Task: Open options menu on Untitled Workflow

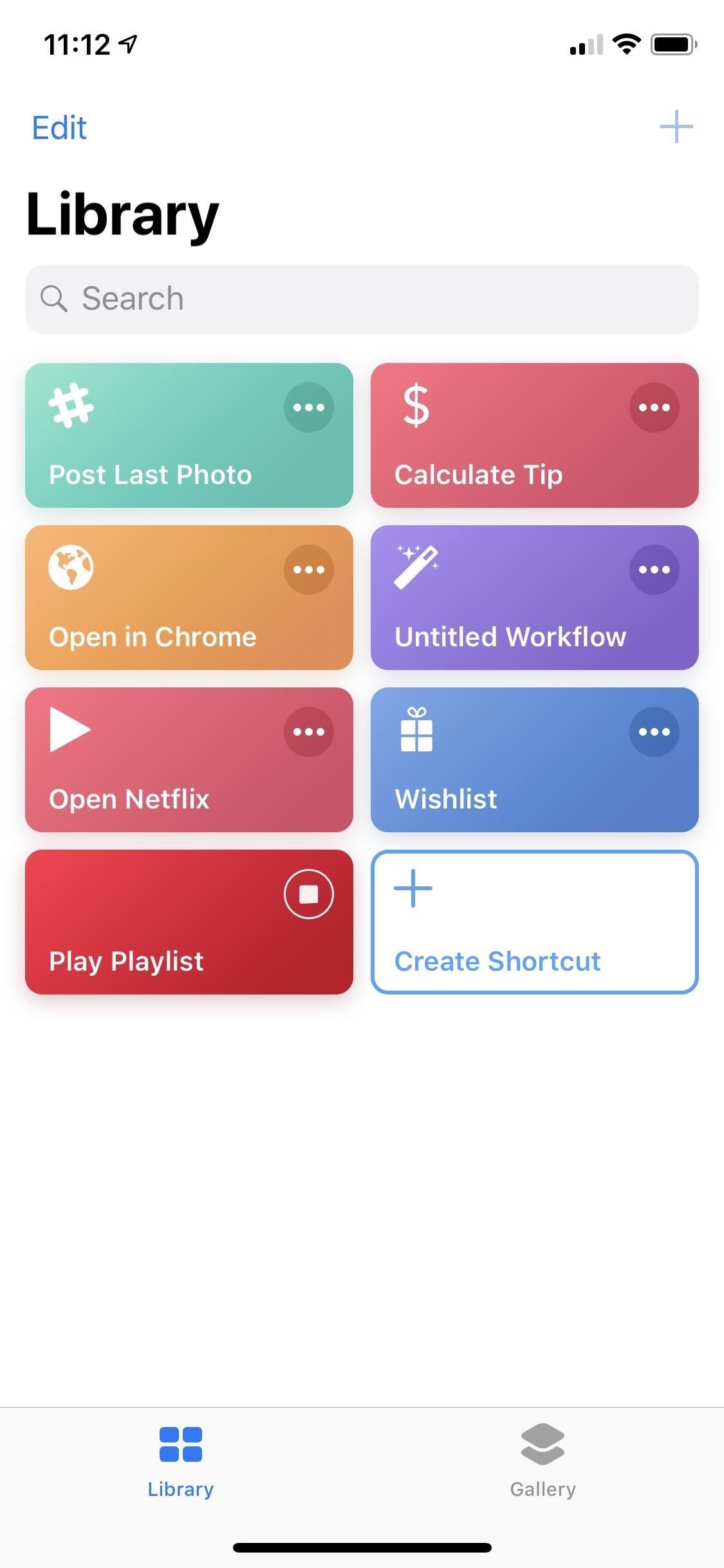Action: pyautogui.click(x=654, y=569)
